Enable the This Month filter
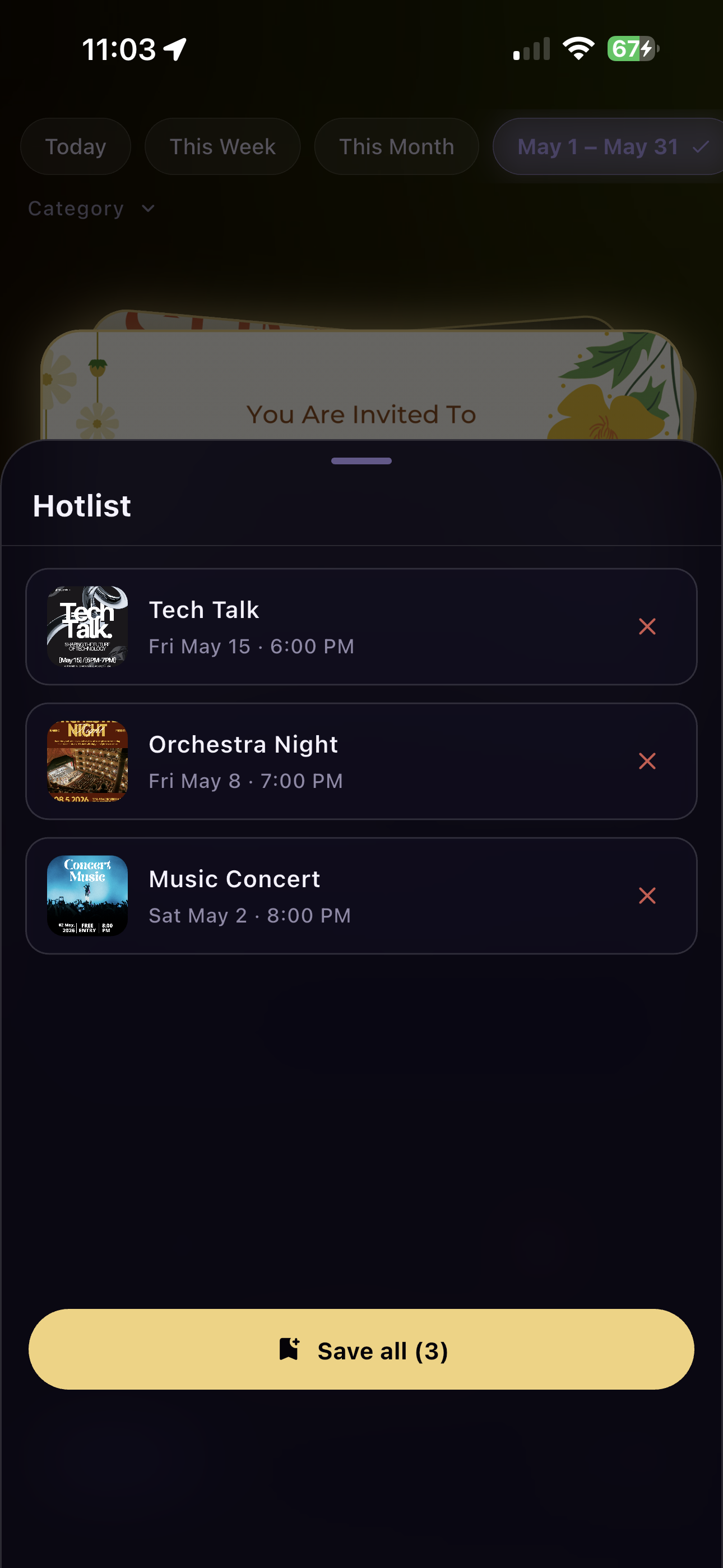This screenshot has height=1568, width=723. (396, 146)
